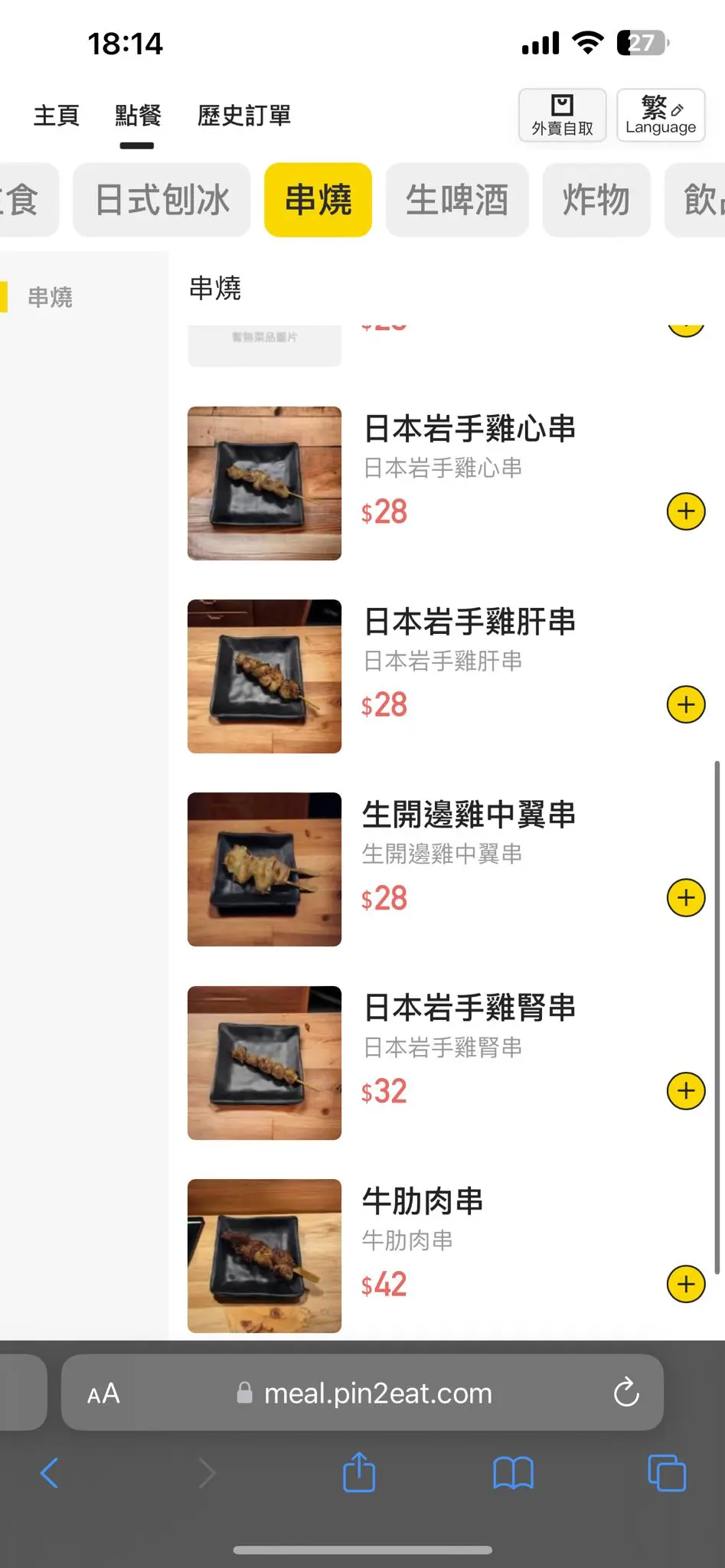Open Safari bookmarks
The height and width of the screenshot is (1568, 725).
(513, 1472)
